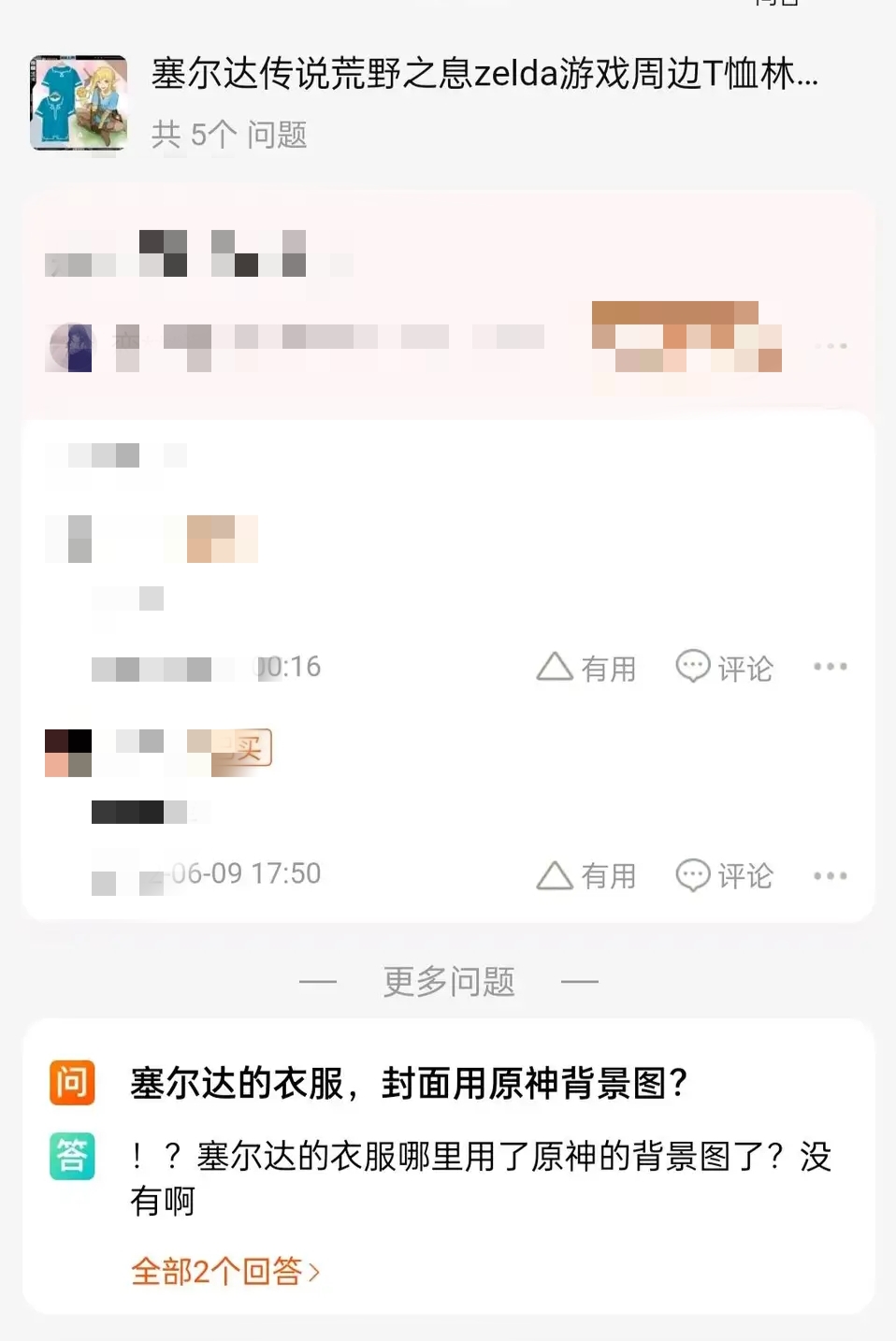The height and width of the screenshot is (1341, 896).
Task: Comment on the 00:16 answer
Action: point(725,668)
